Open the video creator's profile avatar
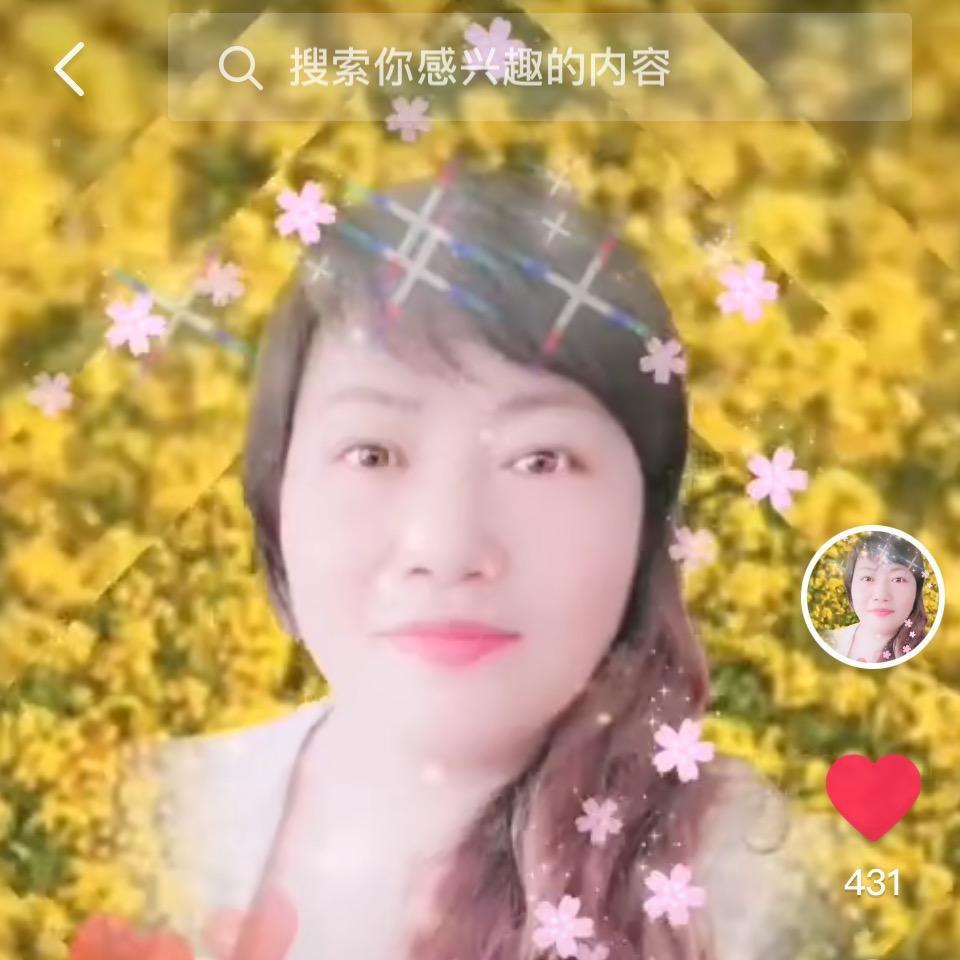 click(872, 595)
